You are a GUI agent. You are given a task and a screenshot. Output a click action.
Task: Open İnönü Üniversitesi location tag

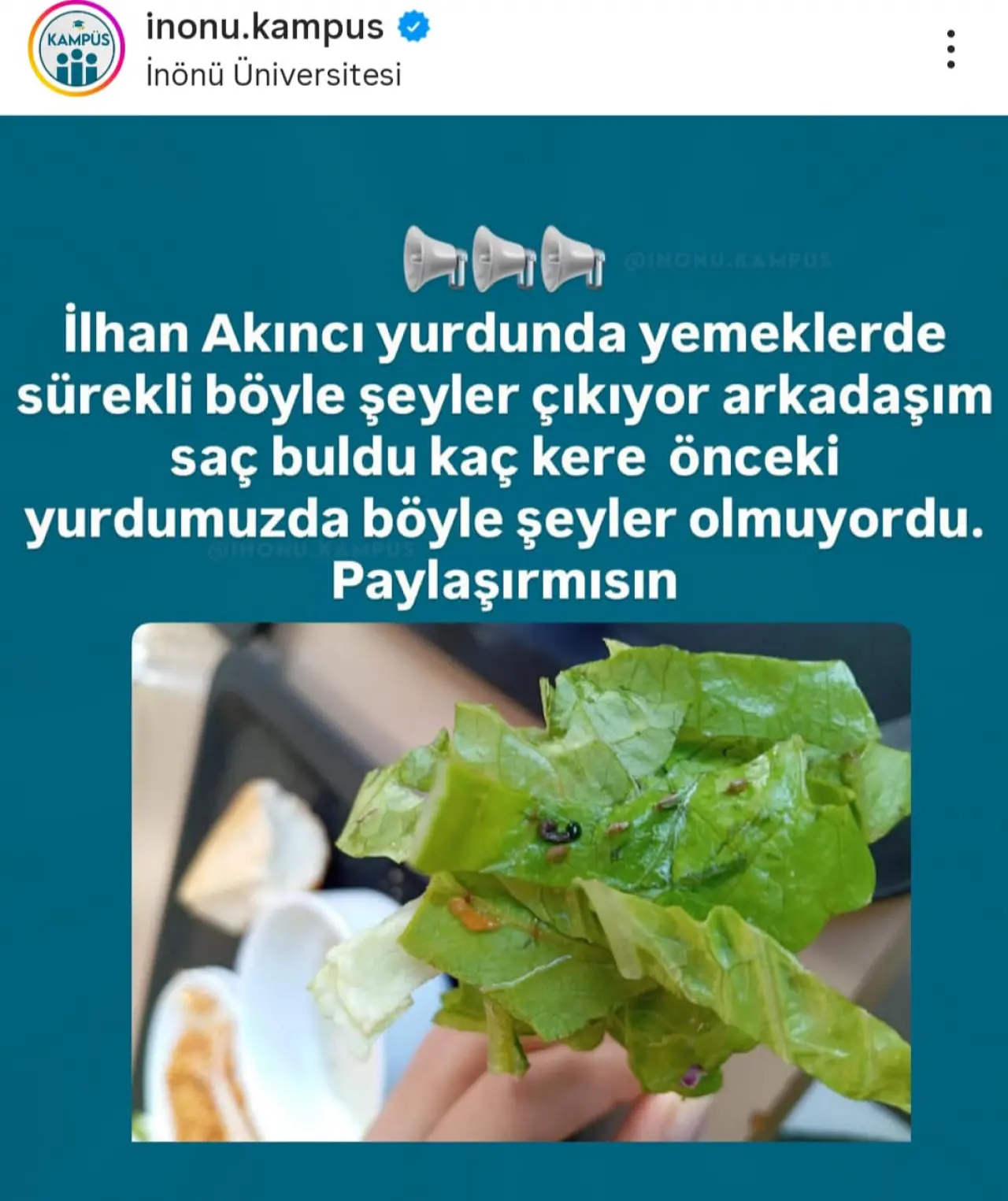(273, 76)
